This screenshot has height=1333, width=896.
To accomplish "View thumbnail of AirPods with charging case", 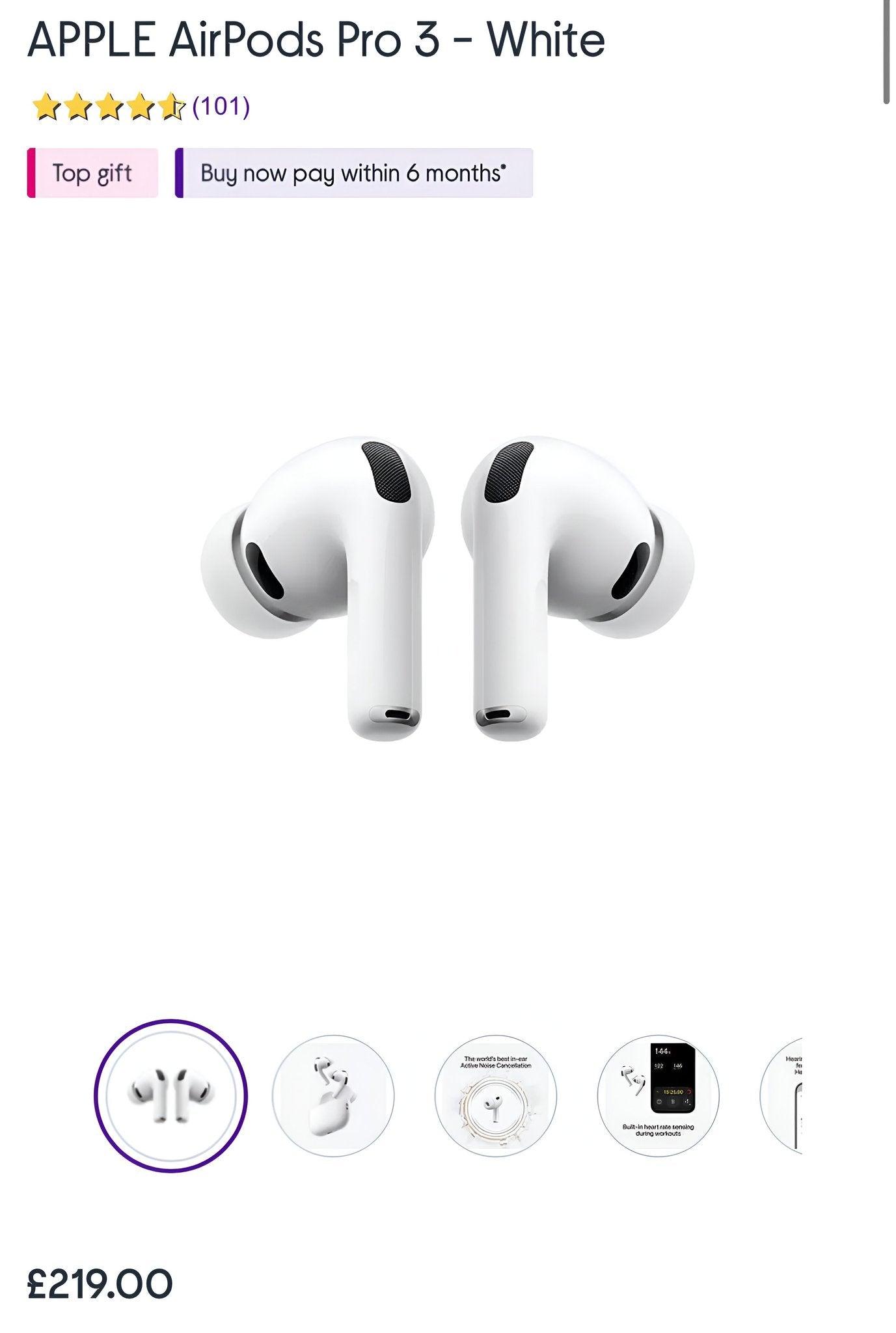I will tap(333, 1096).
